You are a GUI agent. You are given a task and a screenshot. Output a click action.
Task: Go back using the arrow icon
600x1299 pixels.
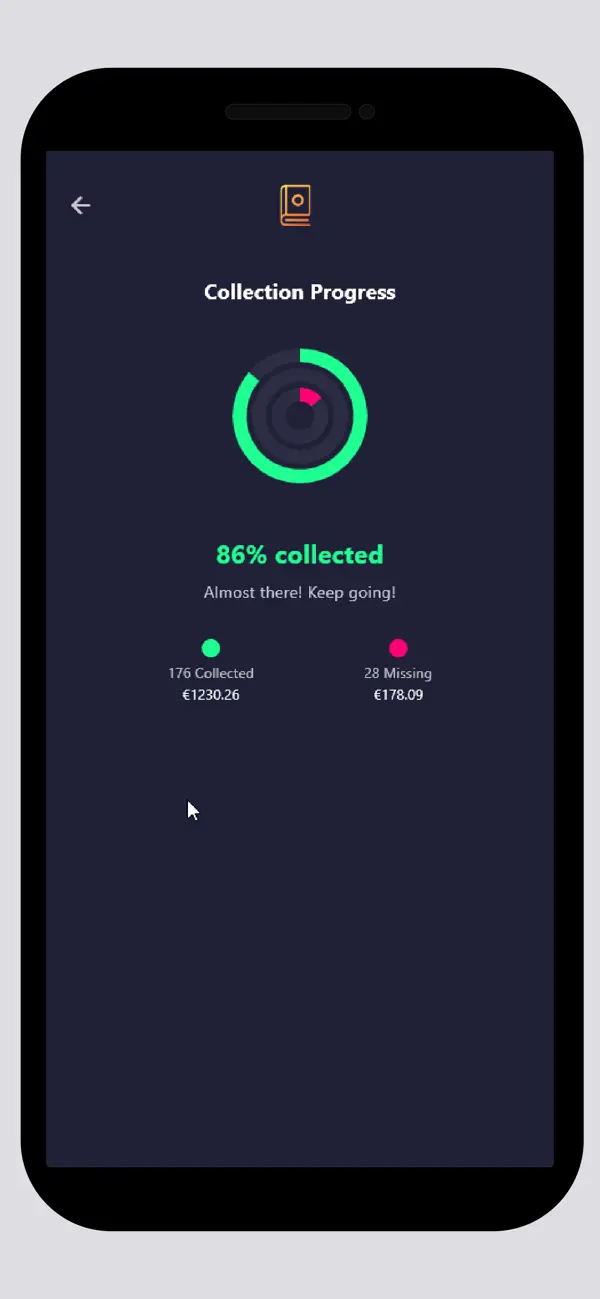tap(80, 205)
